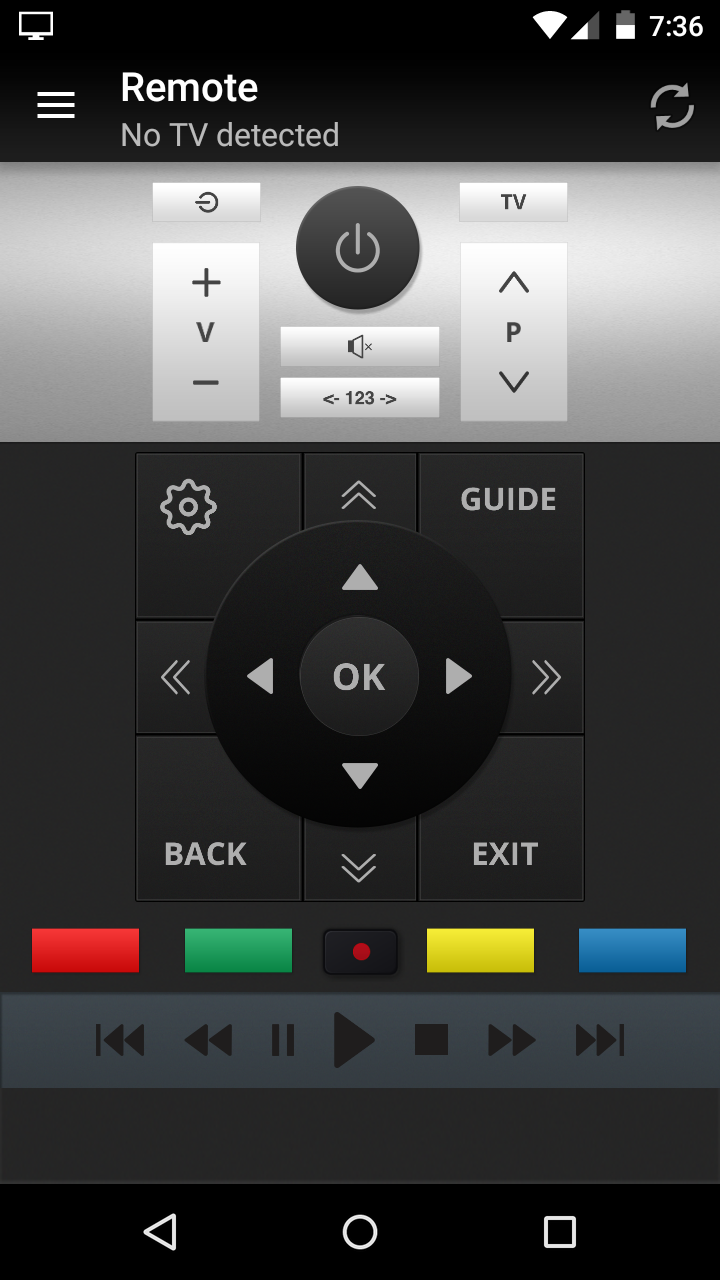This screenshot has width=720, height=1280.
Task: Mute the TV sound
Action: pos(359,347)
